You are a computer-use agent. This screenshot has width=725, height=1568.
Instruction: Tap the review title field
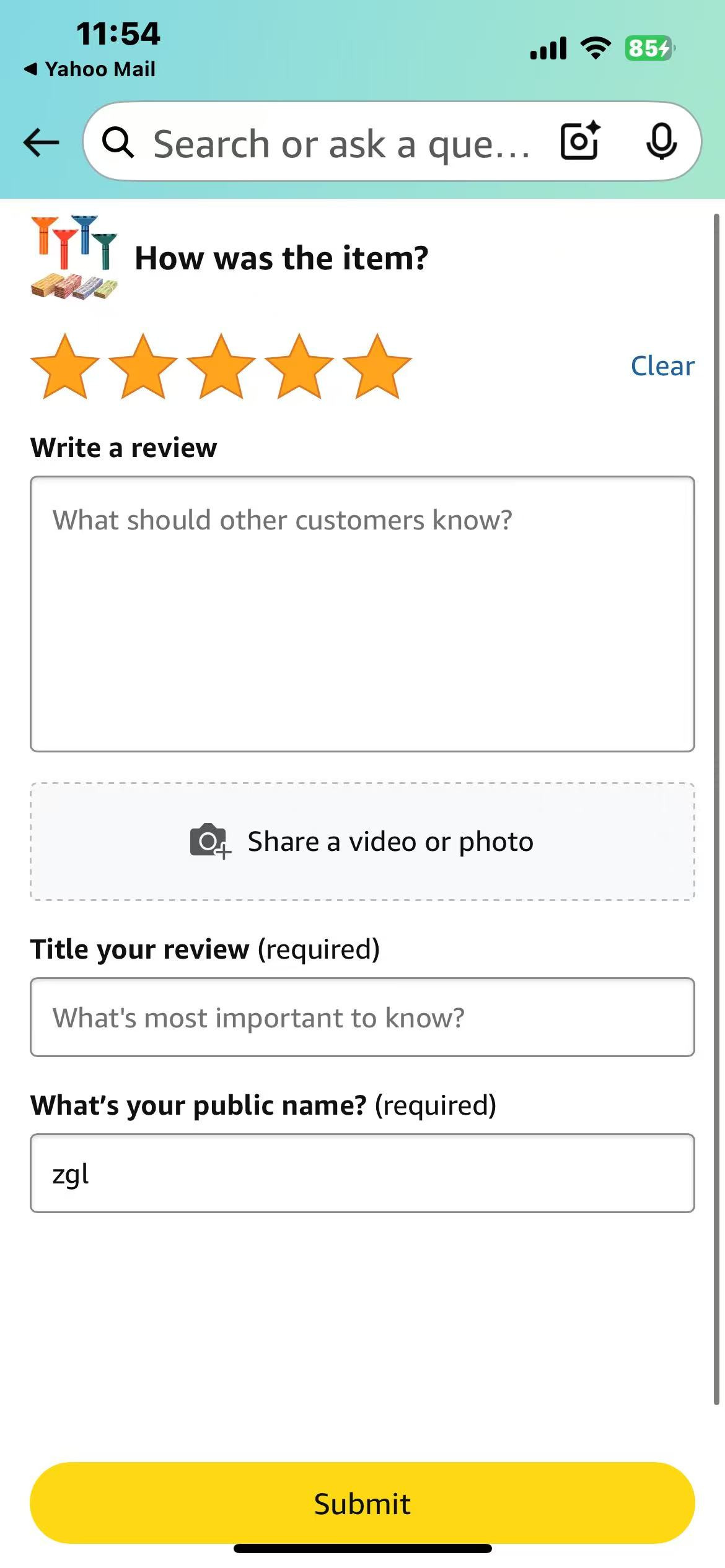[x=362, y=1017]
